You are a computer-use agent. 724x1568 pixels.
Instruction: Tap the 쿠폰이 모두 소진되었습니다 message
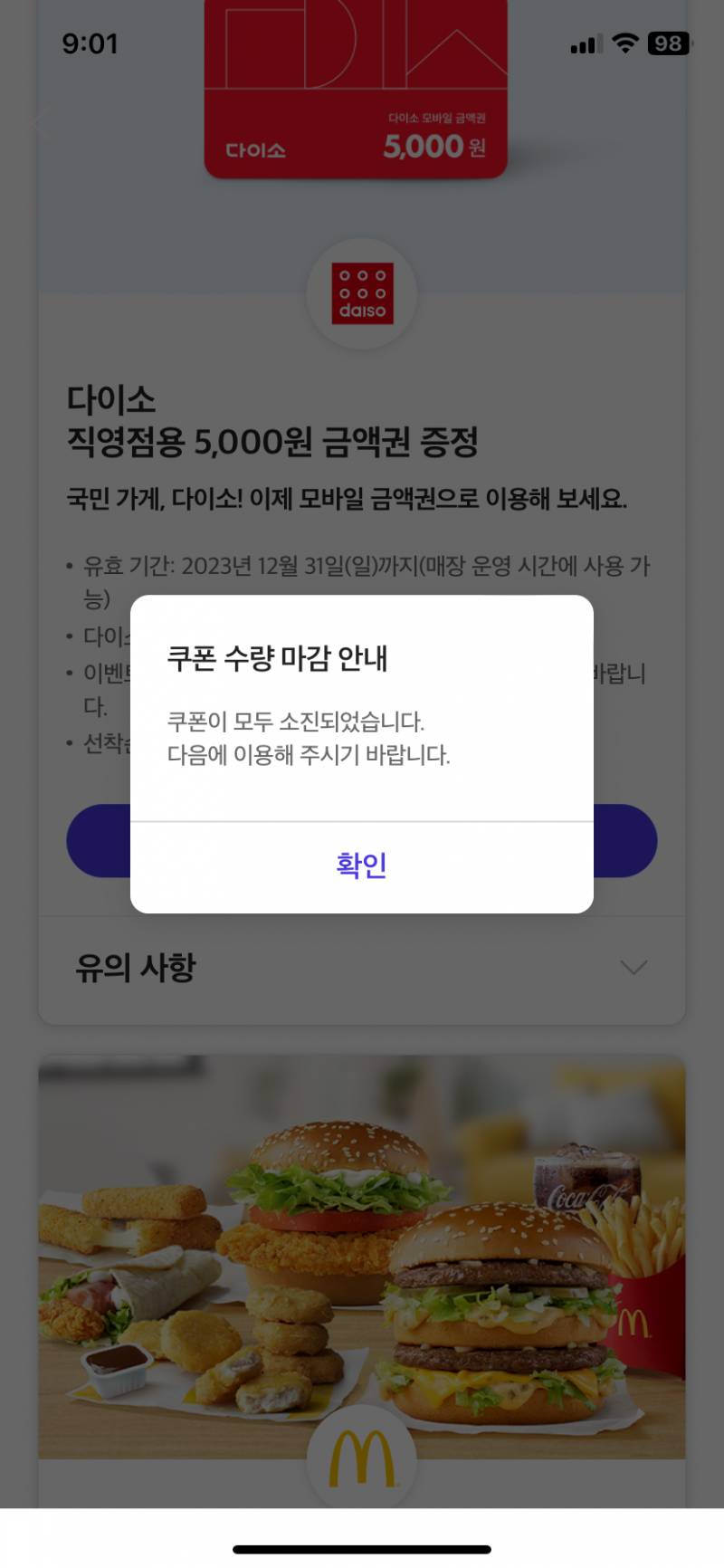pos(299,722)
